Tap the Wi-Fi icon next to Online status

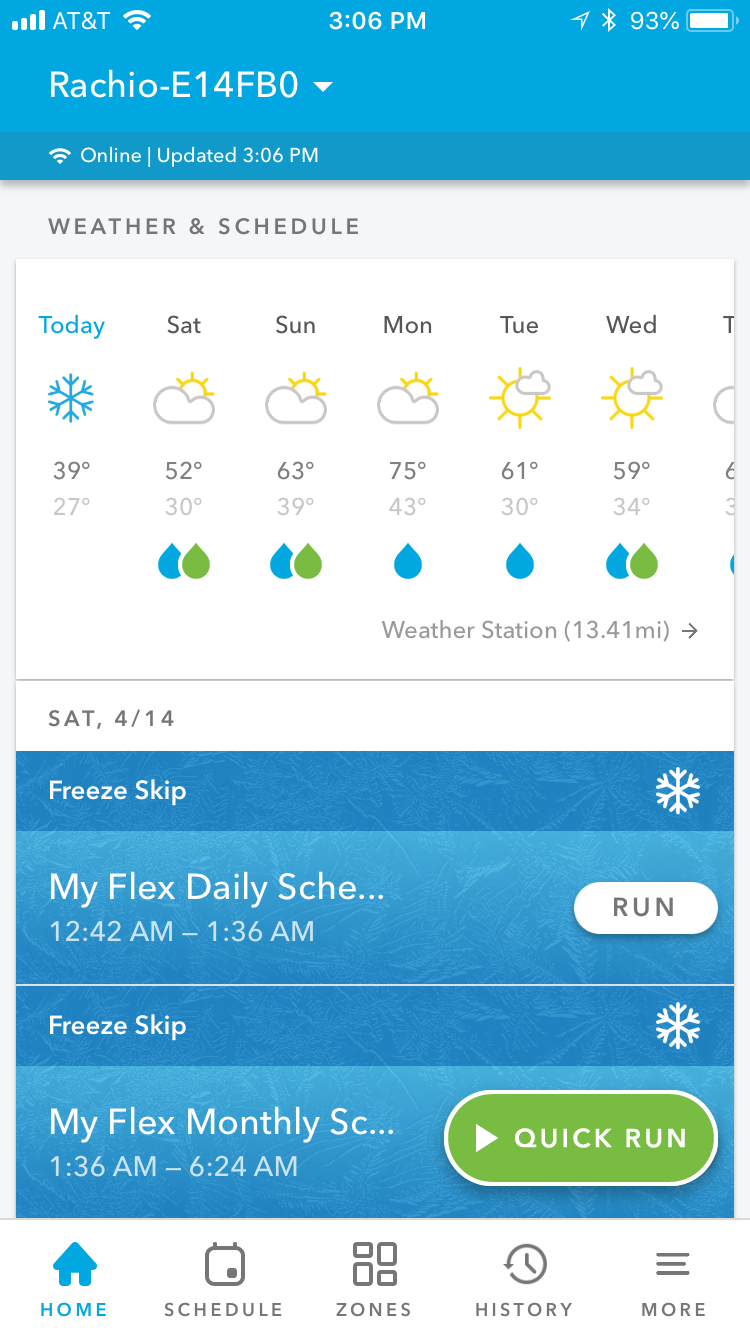61,155
